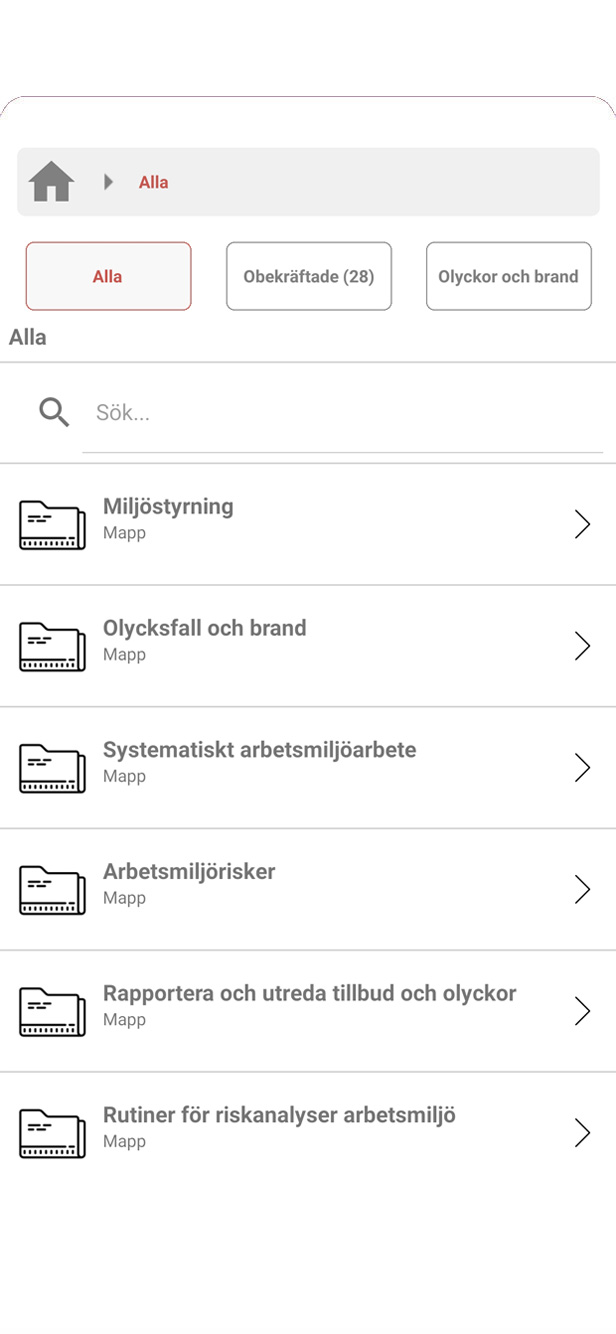Tap the Alla breadcrumb link
Screen dimensions: 616x1334
pos(153,182)
